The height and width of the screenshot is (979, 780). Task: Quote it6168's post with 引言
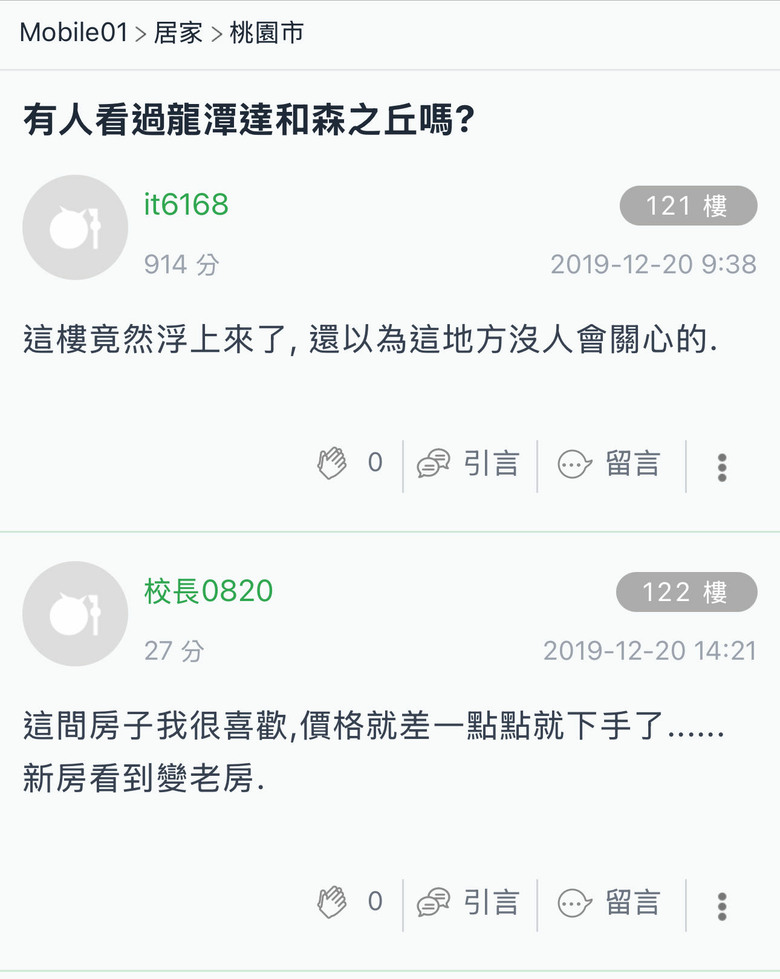[468, 464]
